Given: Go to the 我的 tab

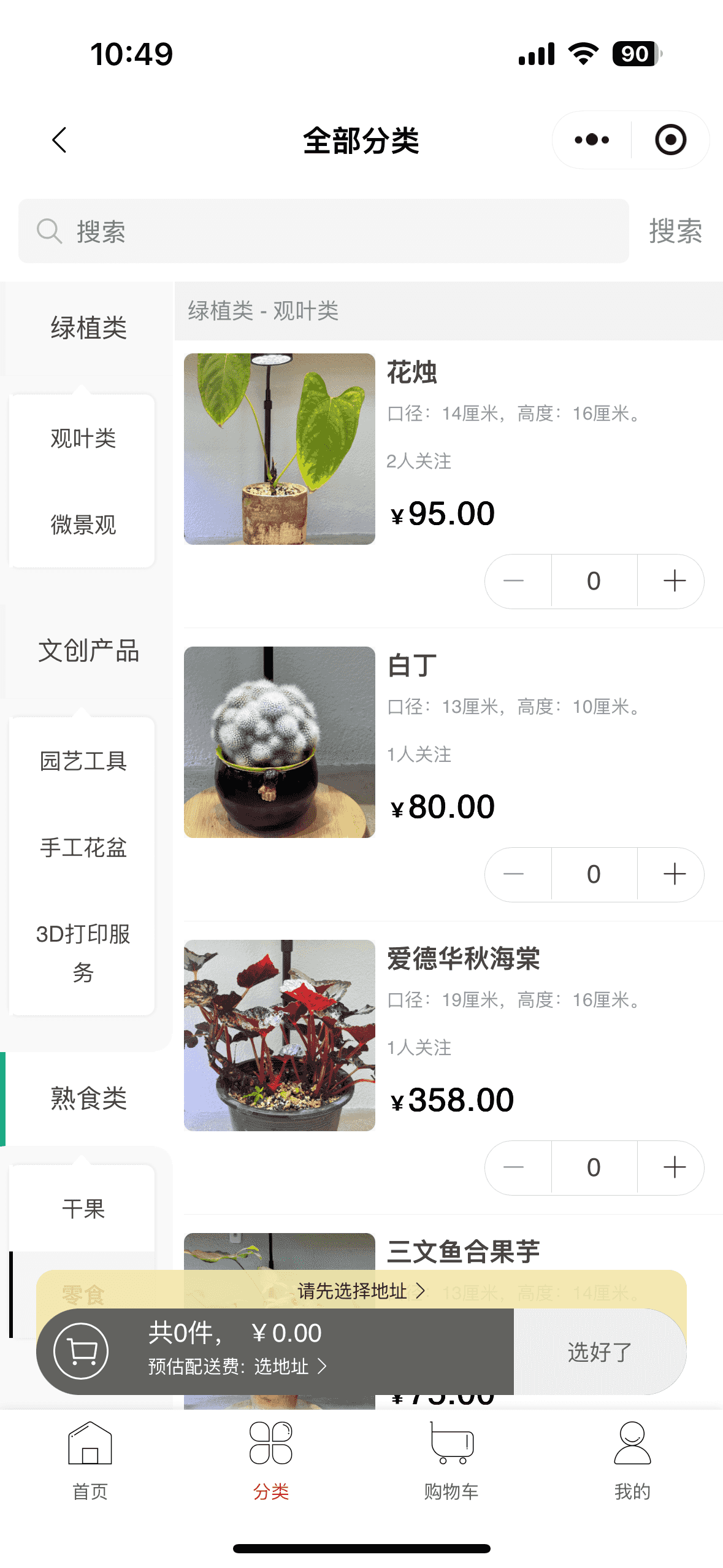Looking at the screenshot, I should pos(632,1461).
